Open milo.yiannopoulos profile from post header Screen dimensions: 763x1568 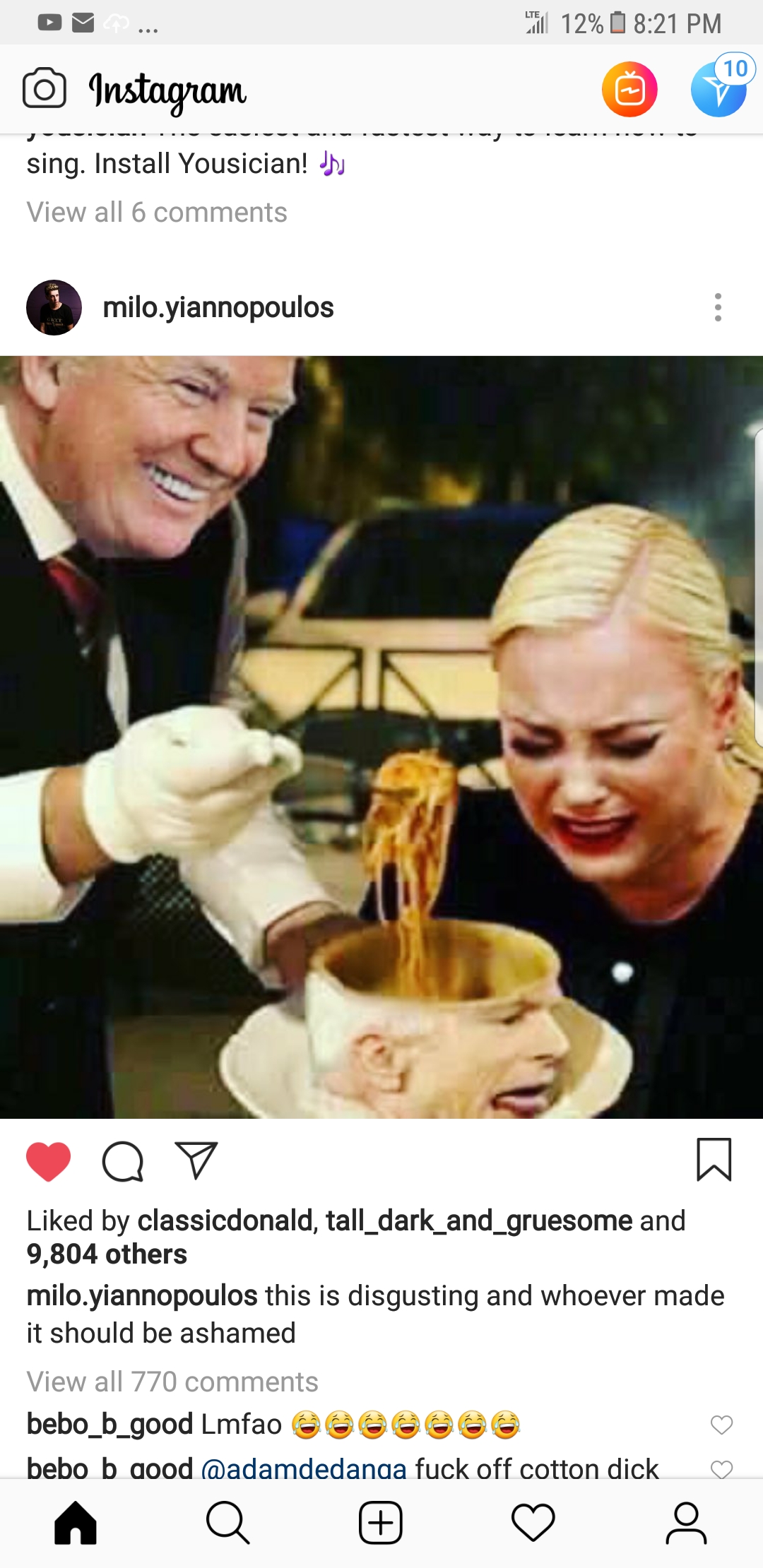218,308
